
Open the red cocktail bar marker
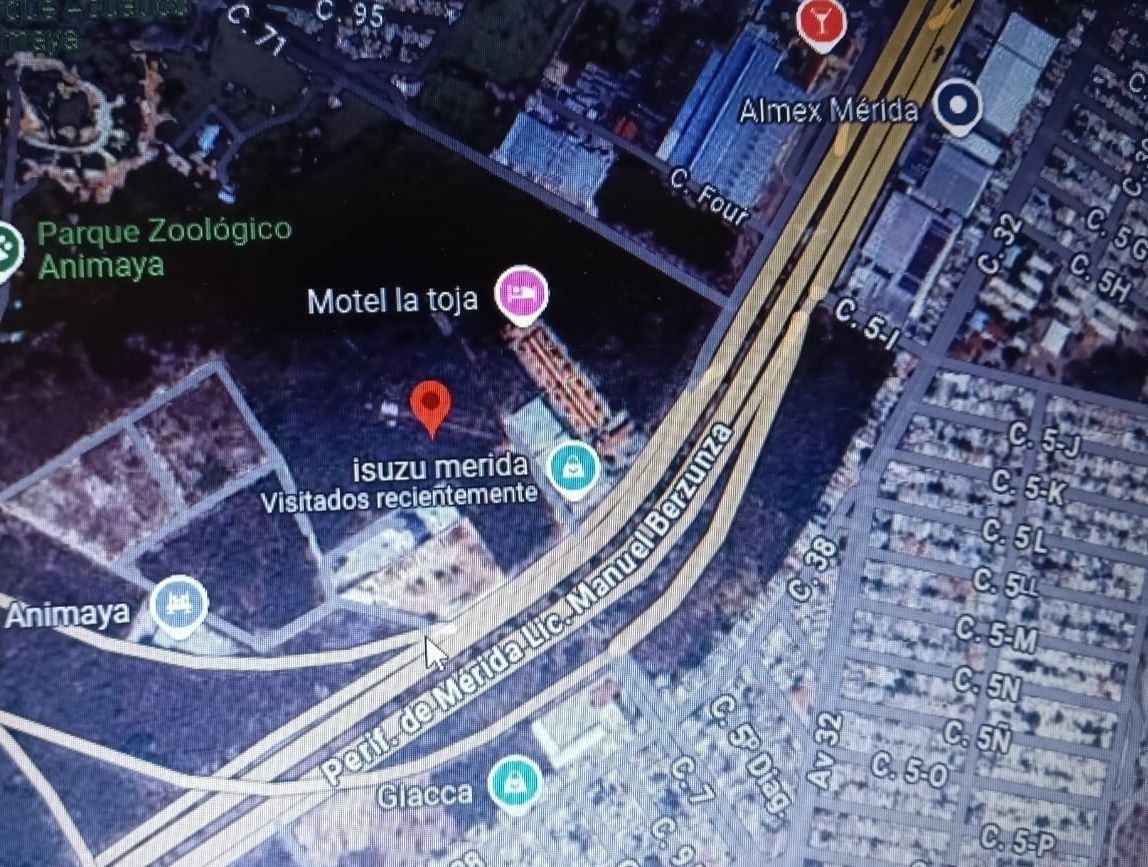pos(820,20)
